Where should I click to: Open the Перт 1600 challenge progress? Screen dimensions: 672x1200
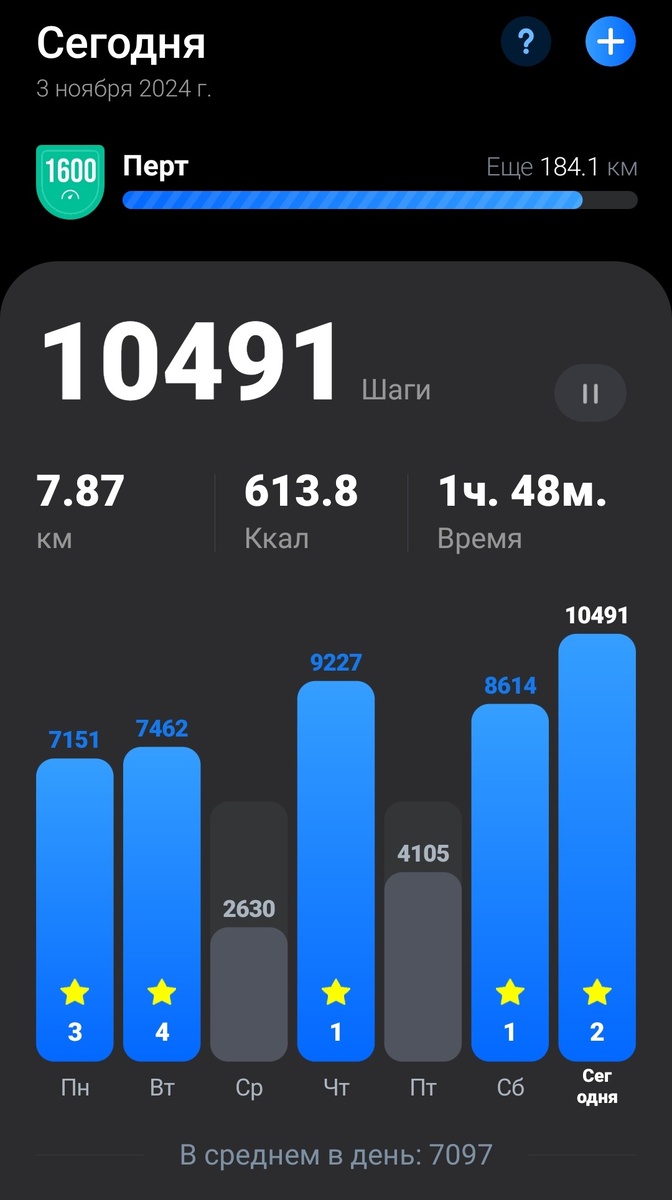click(x=336, y=180)
